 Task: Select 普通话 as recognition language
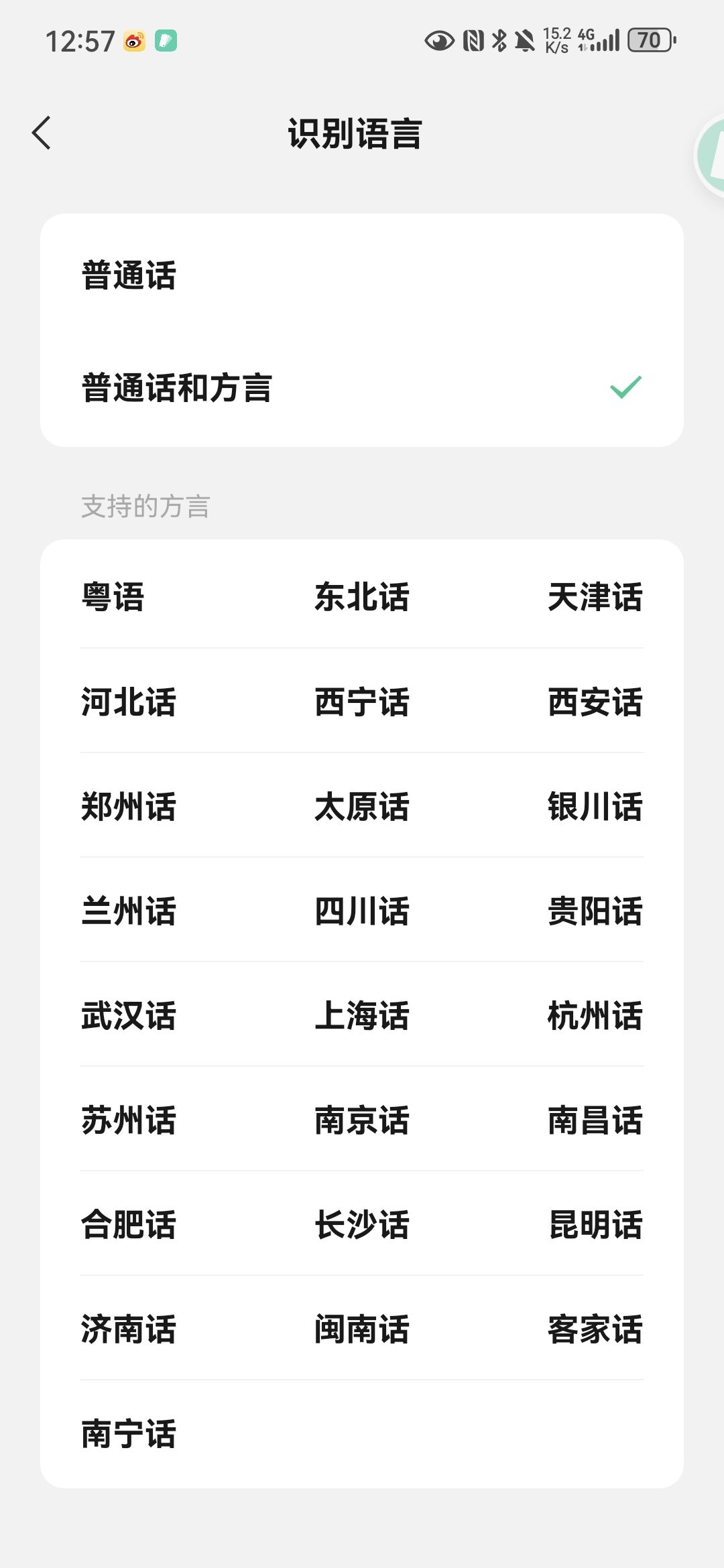(362, 275)
